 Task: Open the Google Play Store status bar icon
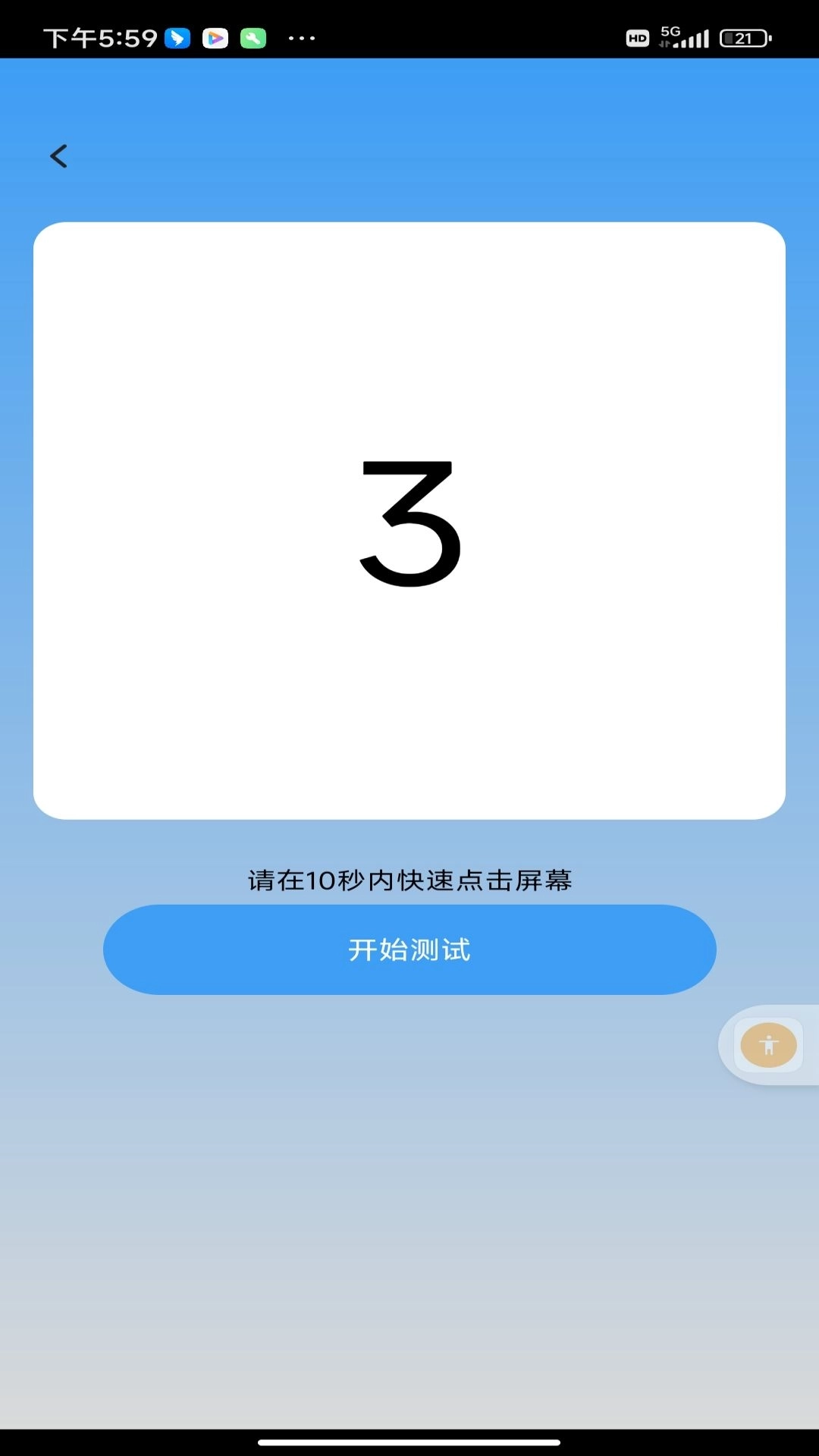tap(215, 38)
